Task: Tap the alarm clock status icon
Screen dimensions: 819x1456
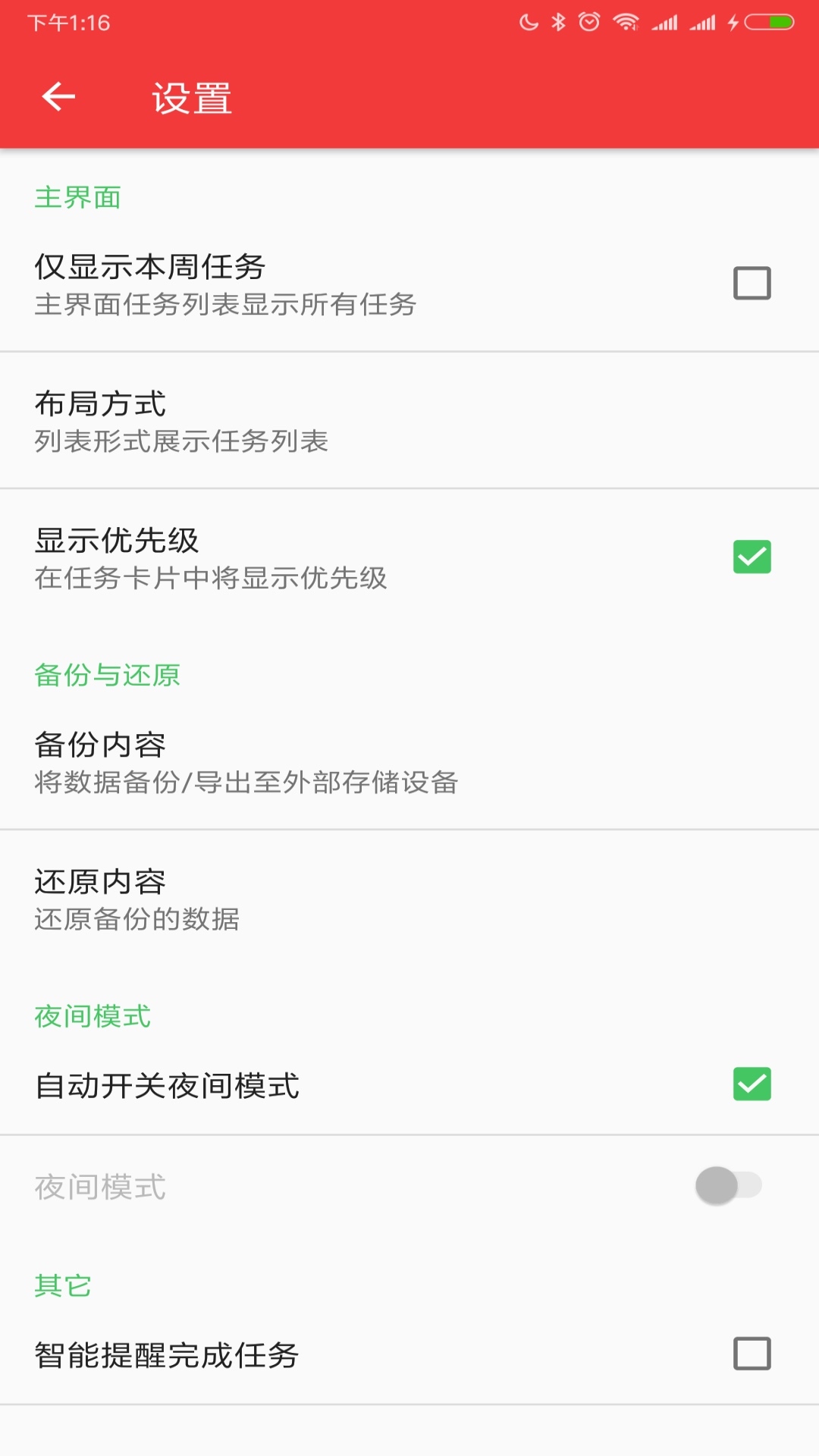Action: 589,21
